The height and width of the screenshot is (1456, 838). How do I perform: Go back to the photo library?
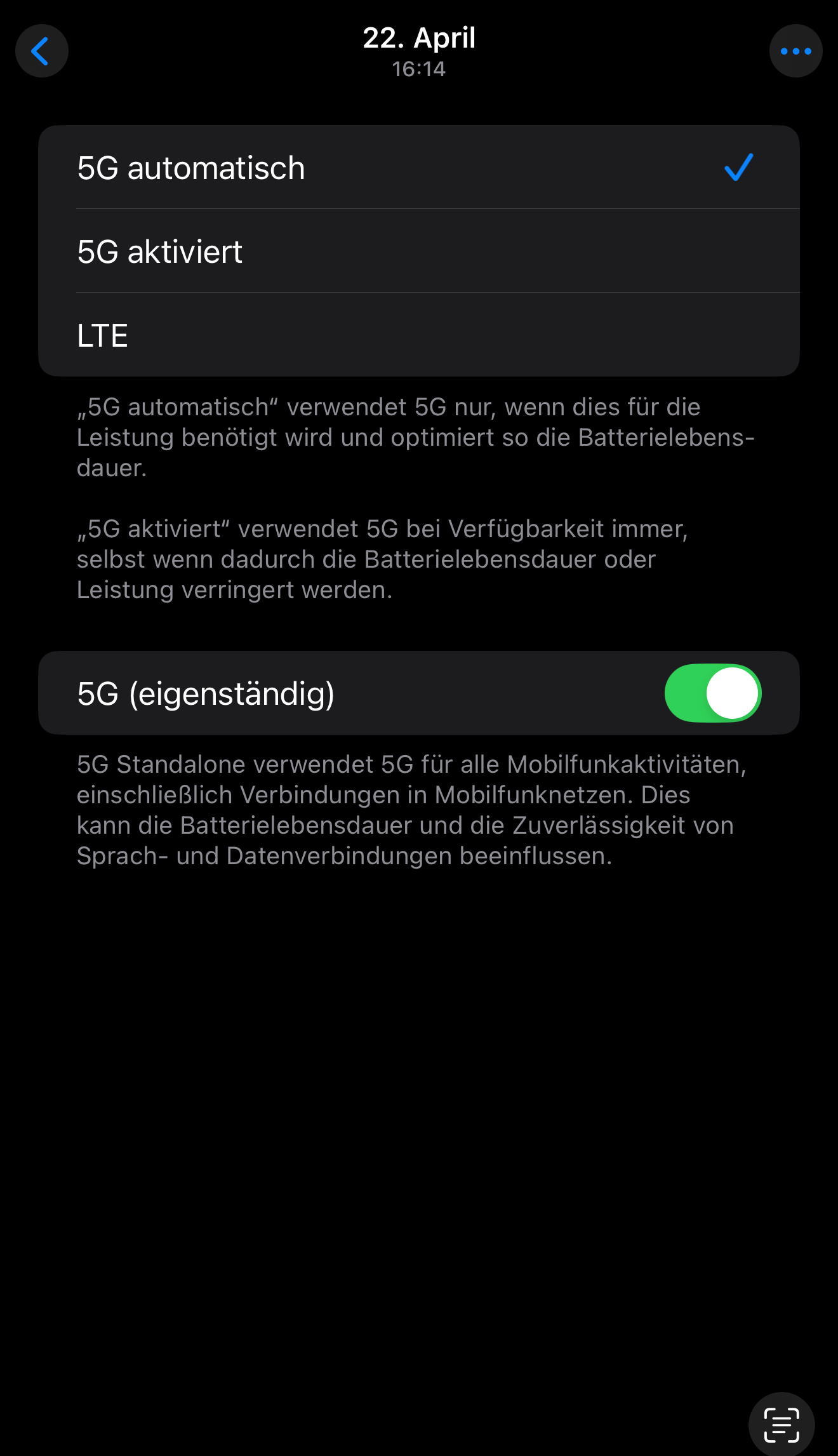click(x=41, y=51)
